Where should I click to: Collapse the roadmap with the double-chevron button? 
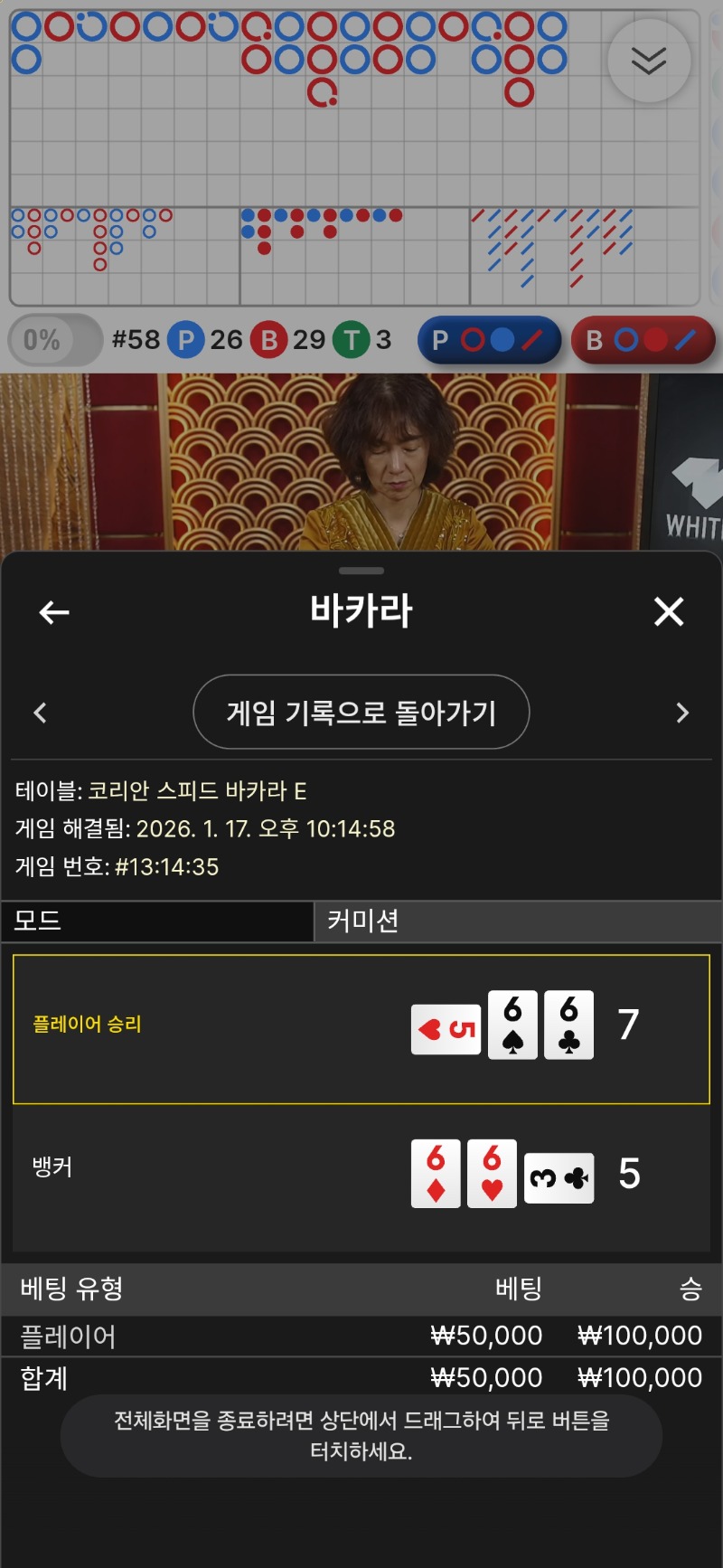(x=649, y=61)
